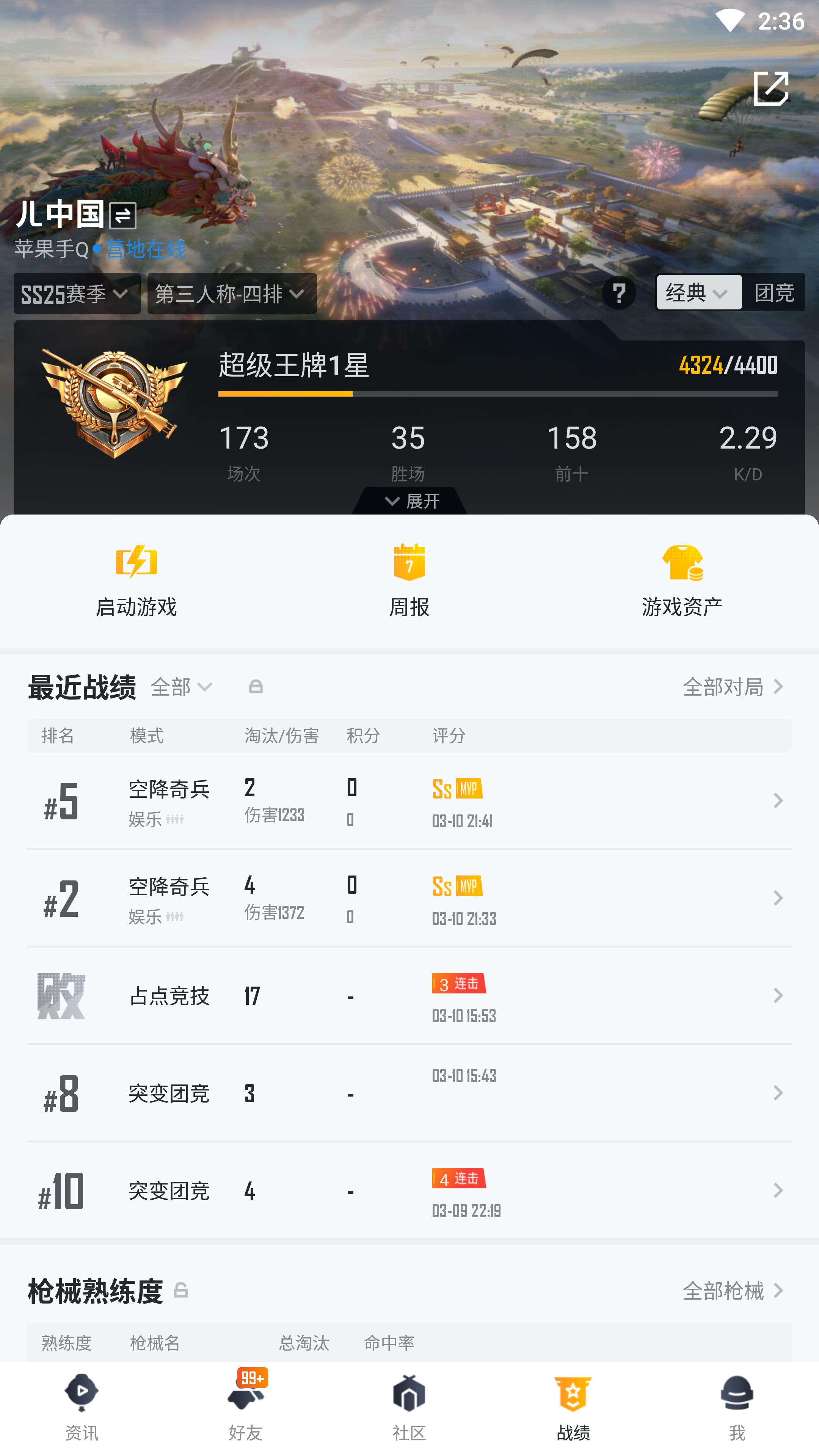Select the 经典 mode tab
Viewport: 819px width, 1456px height.
[698, 292]
